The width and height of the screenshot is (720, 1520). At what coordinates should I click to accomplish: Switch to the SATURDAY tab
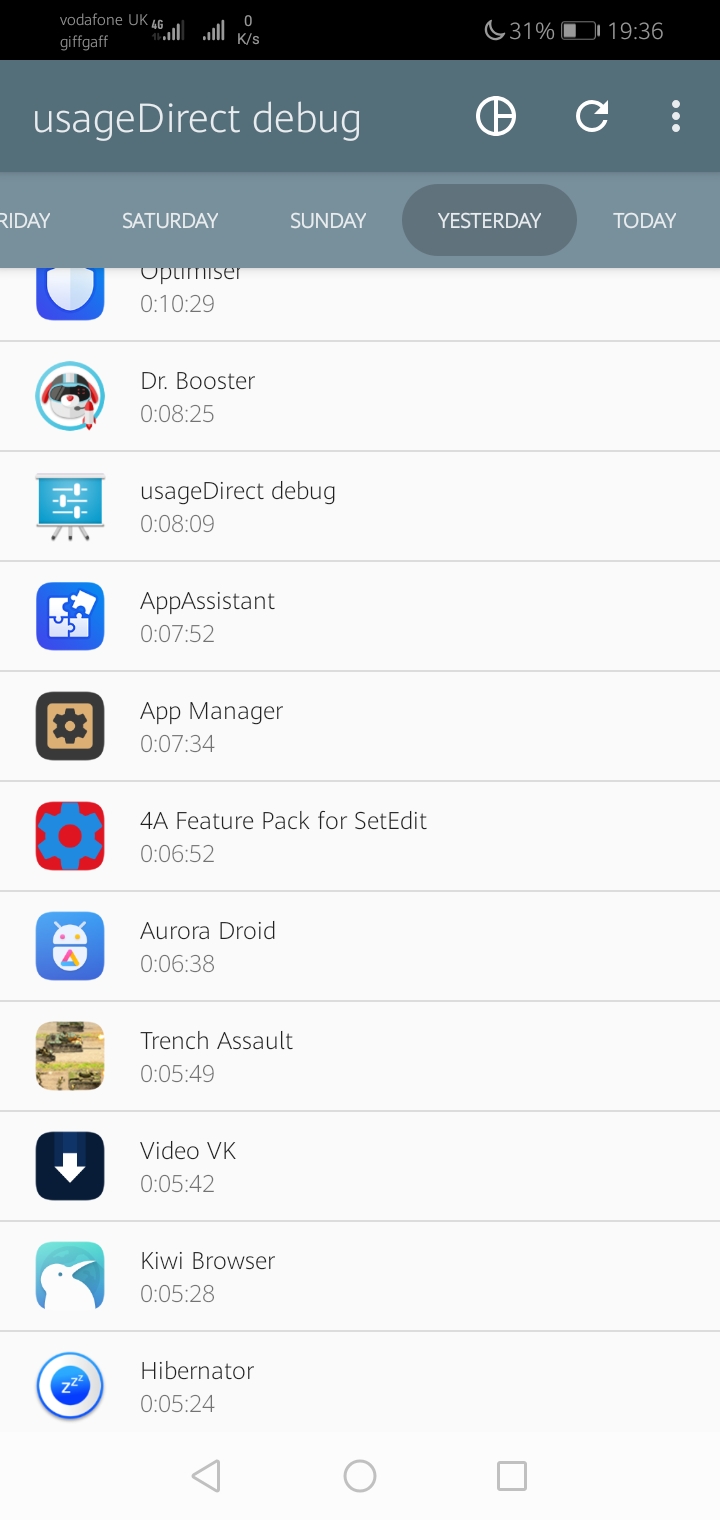[169, 220]
